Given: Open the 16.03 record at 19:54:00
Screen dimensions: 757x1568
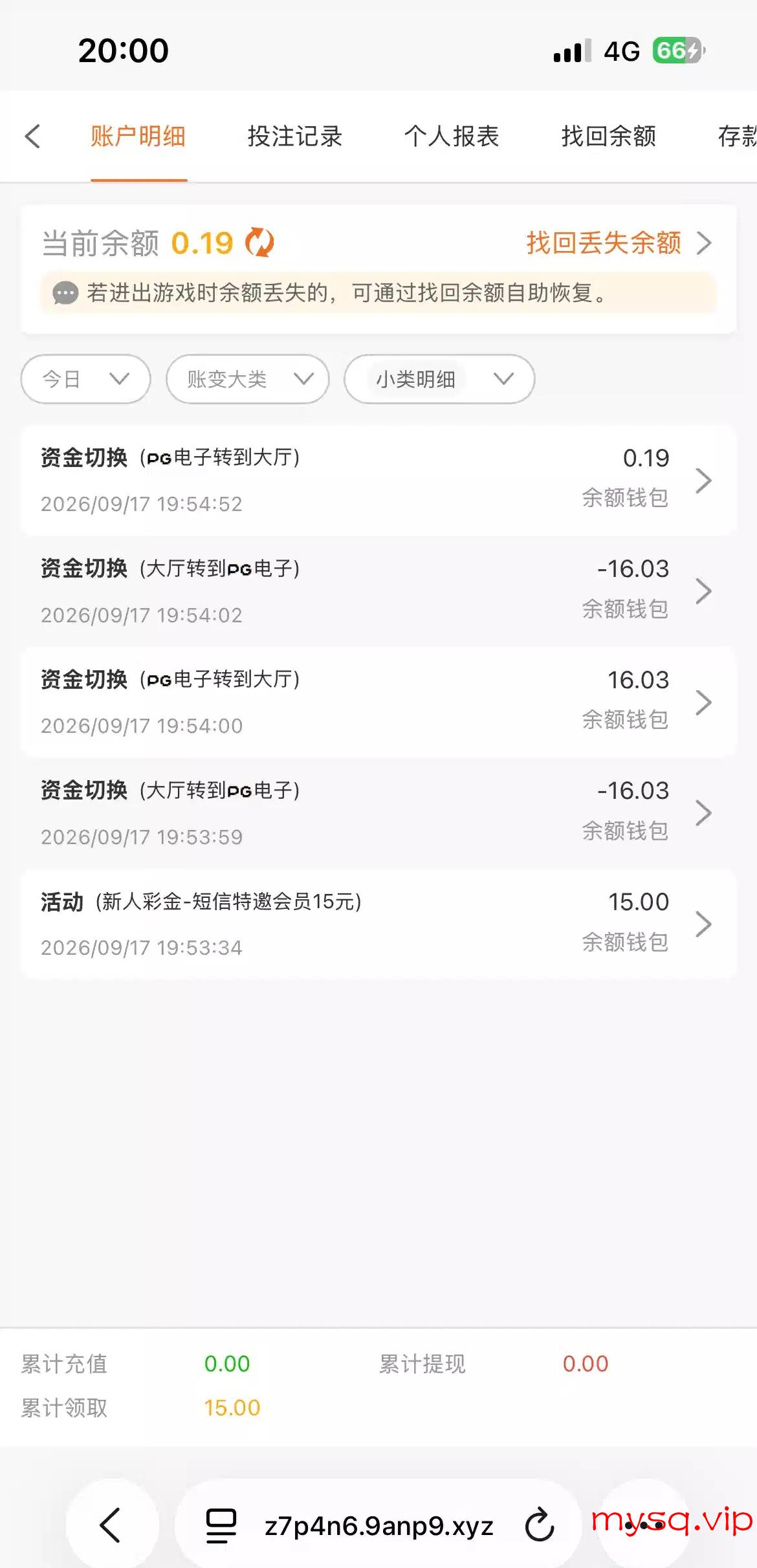Looking at the screenshot, I should [378, 702].
